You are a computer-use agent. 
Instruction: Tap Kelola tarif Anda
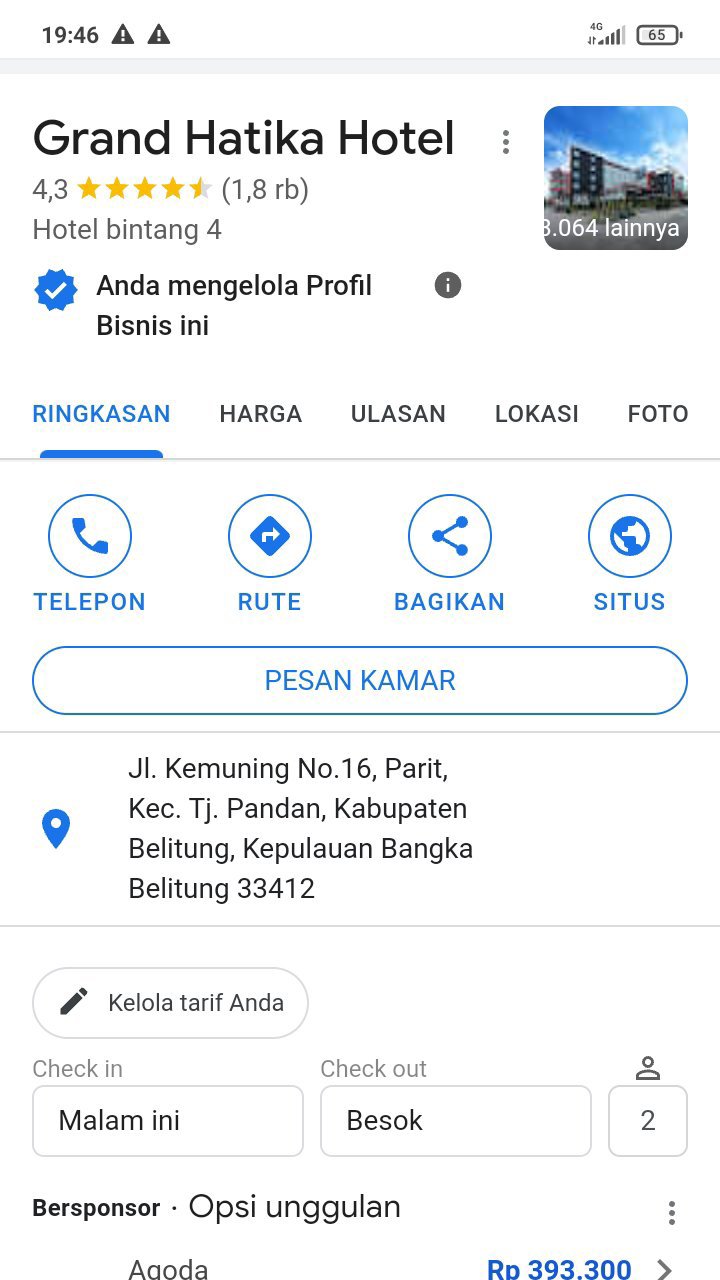pyautogui.click(x=170, y=1002)
